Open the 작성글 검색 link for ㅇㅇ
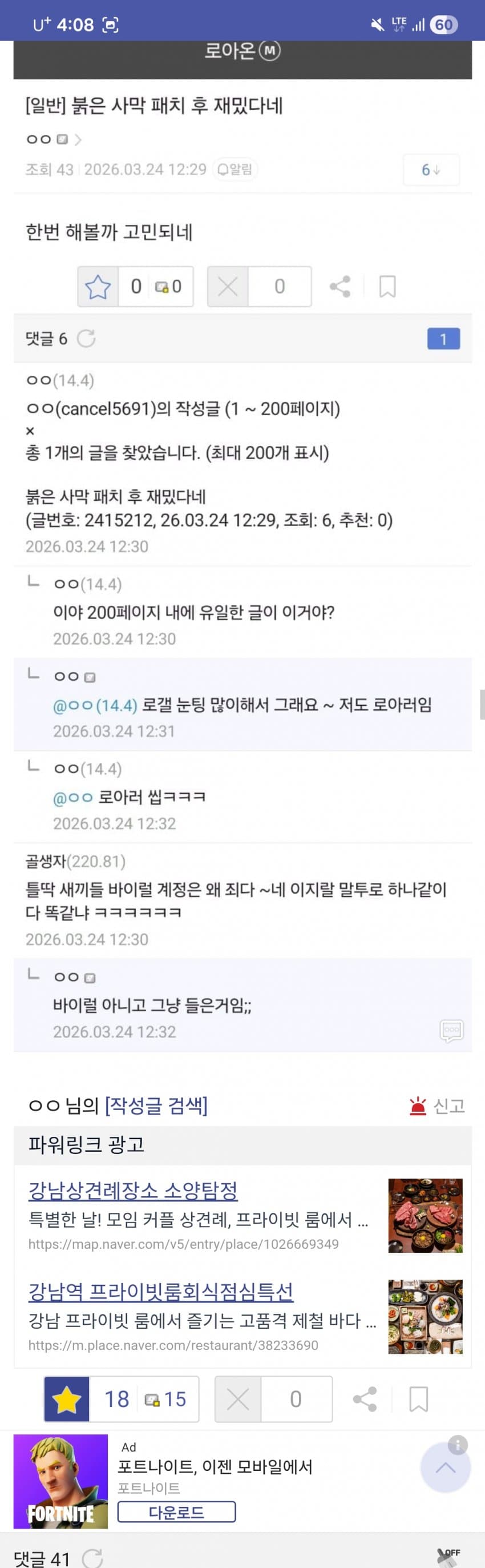This screenshot has width=485, height=1568. [156, 1105]
